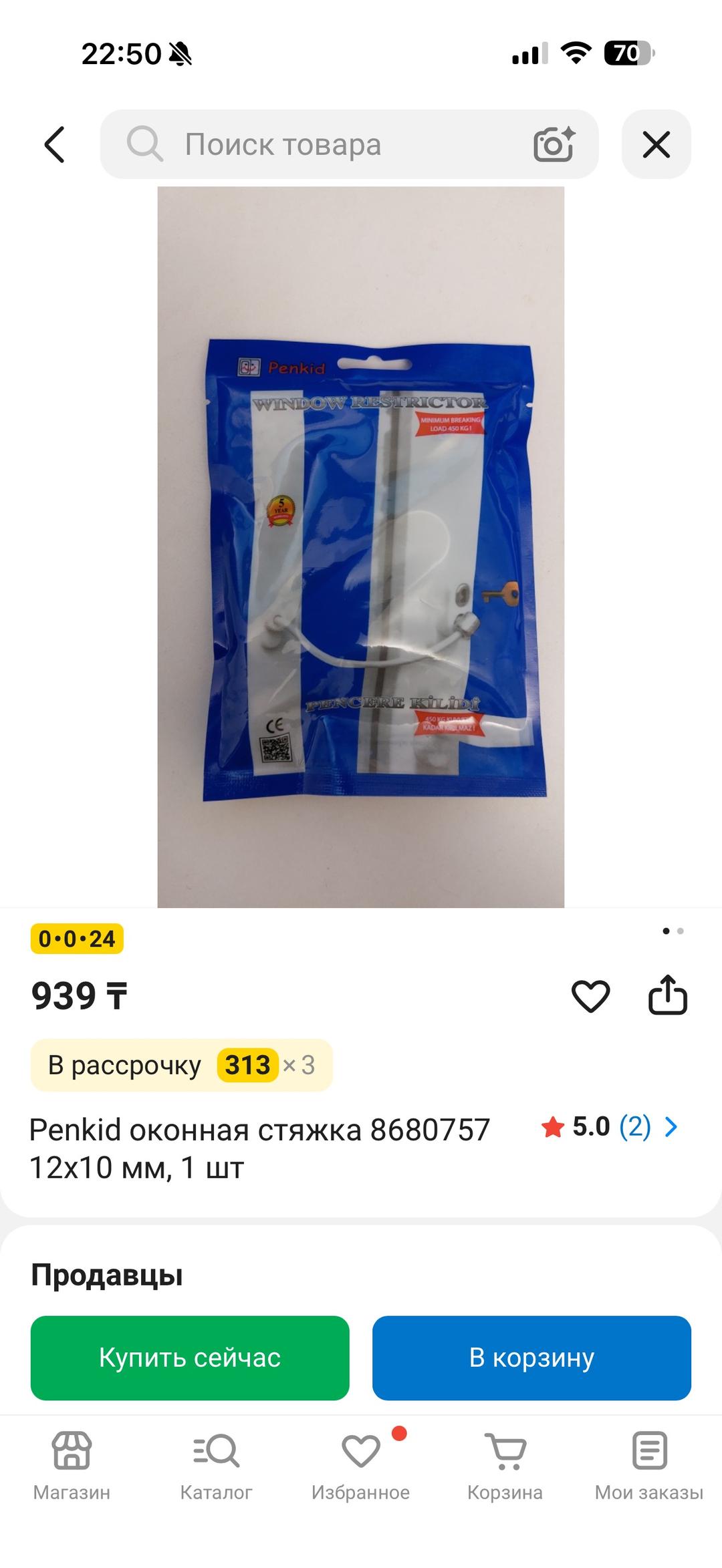Add the product to favorites with the heart
Screen dimensions: 722x1568
click(x=591, y=995)
